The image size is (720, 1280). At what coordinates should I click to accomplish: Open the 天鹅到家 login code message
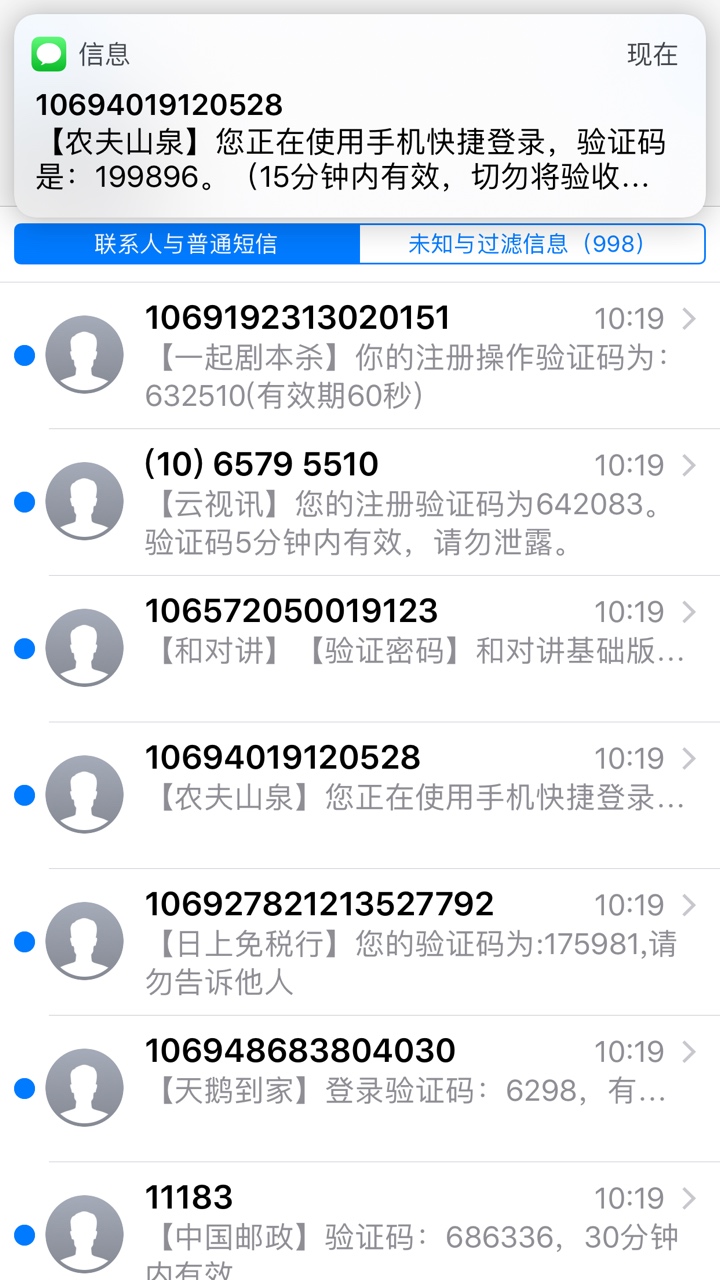pos(360,1088)
